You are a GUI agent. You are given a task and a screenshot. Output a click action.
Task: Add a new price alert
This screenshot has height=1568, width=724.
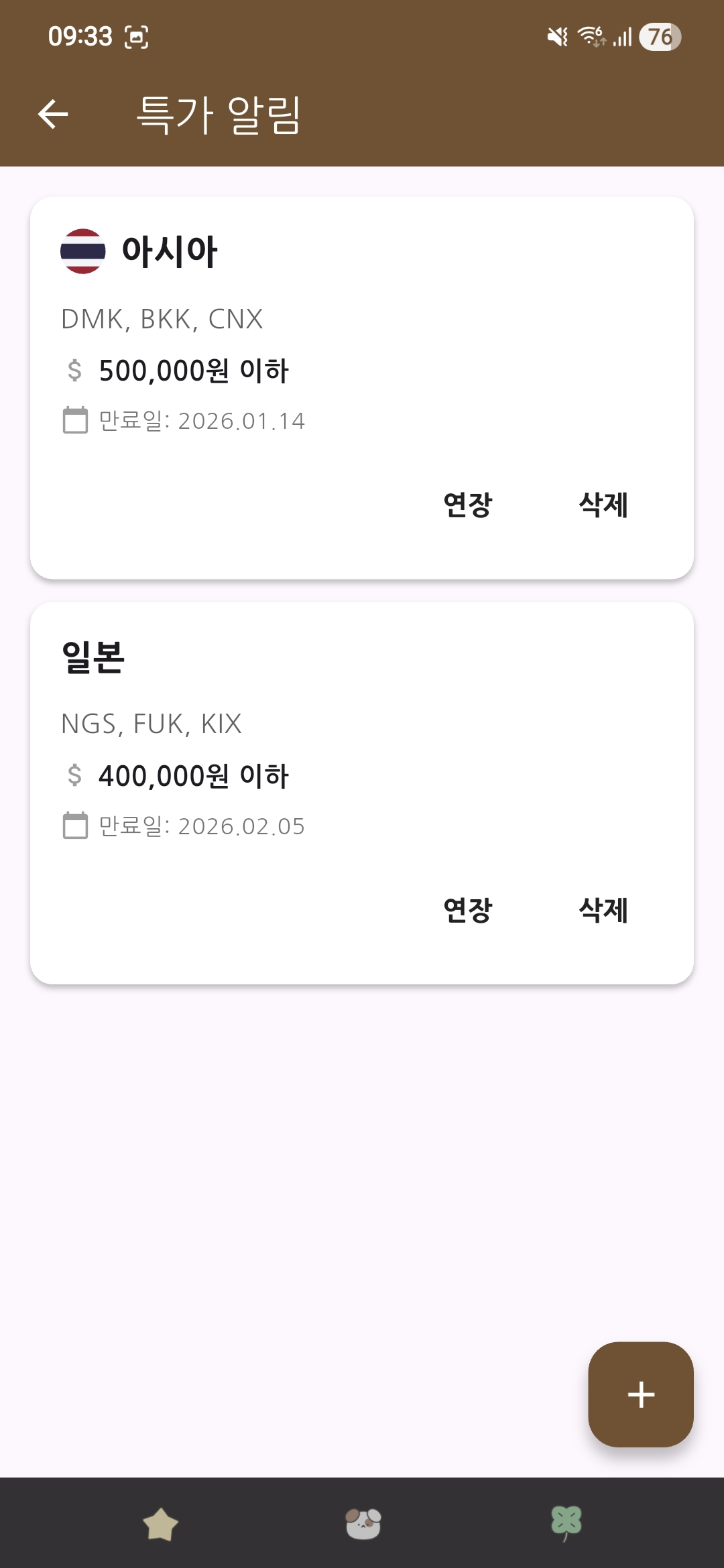pos(640,1394)
